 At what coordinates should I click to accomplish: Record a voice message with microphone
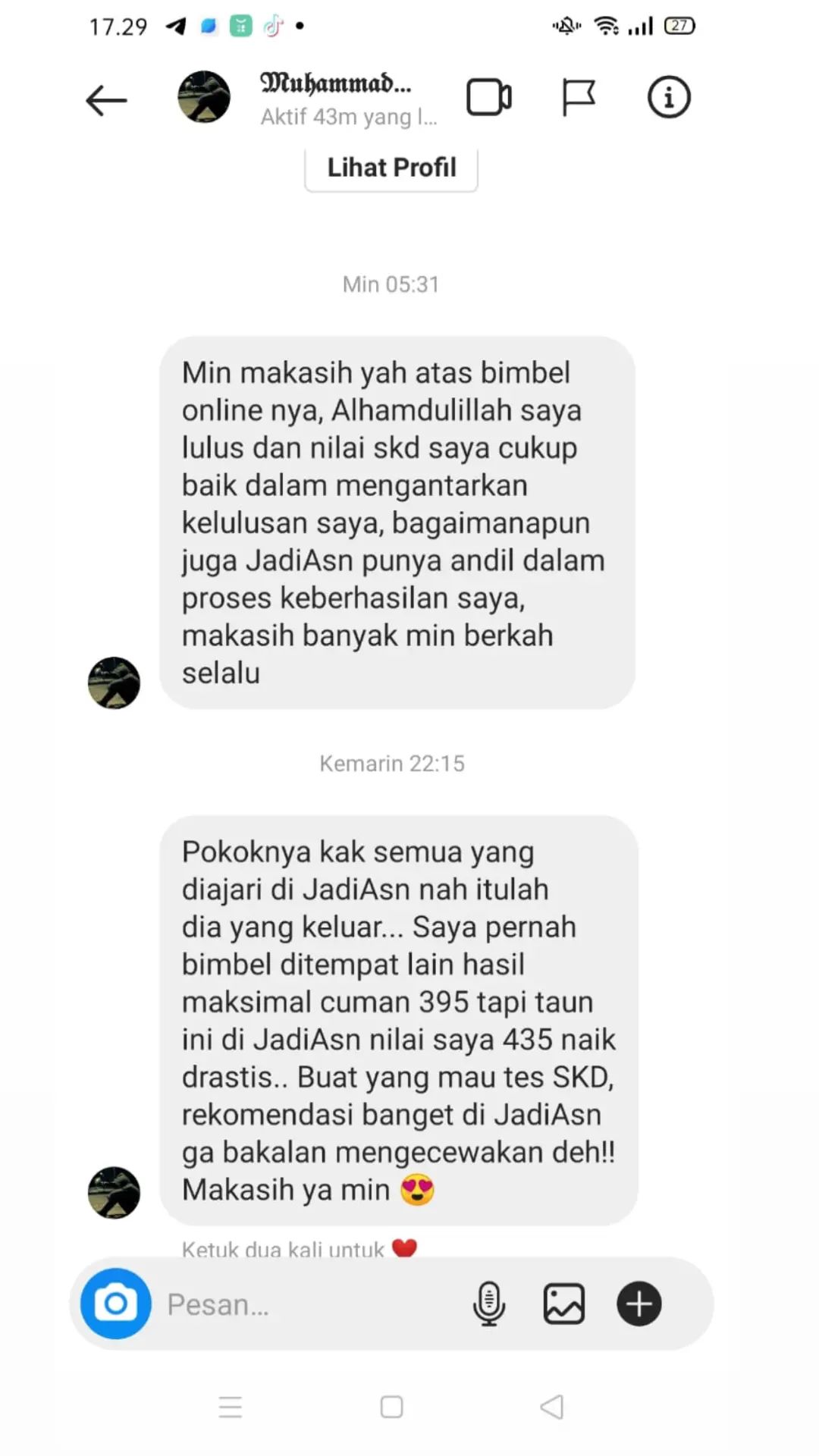[489, 1304]
